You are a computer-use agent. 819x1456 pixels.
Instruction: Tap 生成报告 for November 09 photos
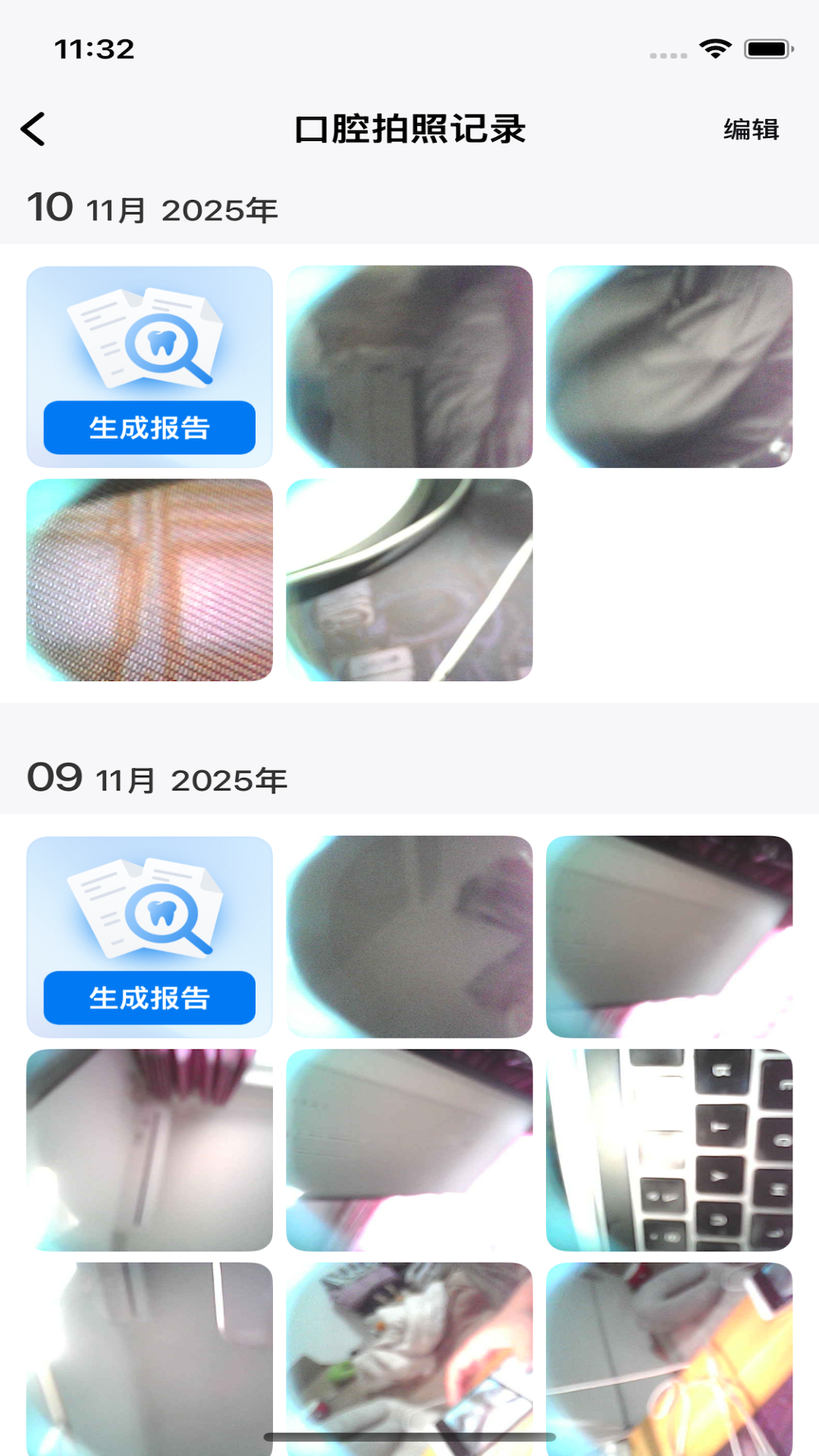click(x=149, y=998)
